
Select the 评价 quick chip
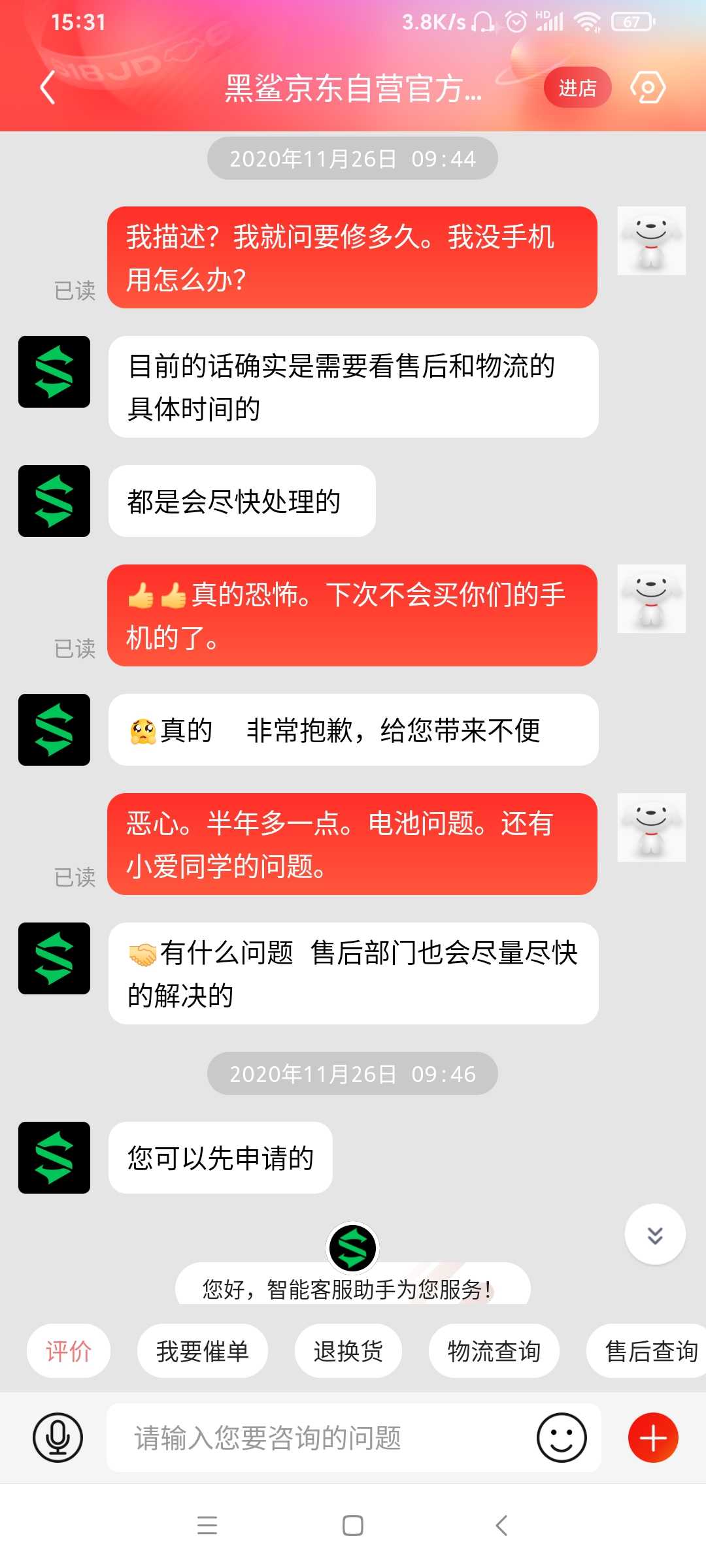[x=69, y=1351]
